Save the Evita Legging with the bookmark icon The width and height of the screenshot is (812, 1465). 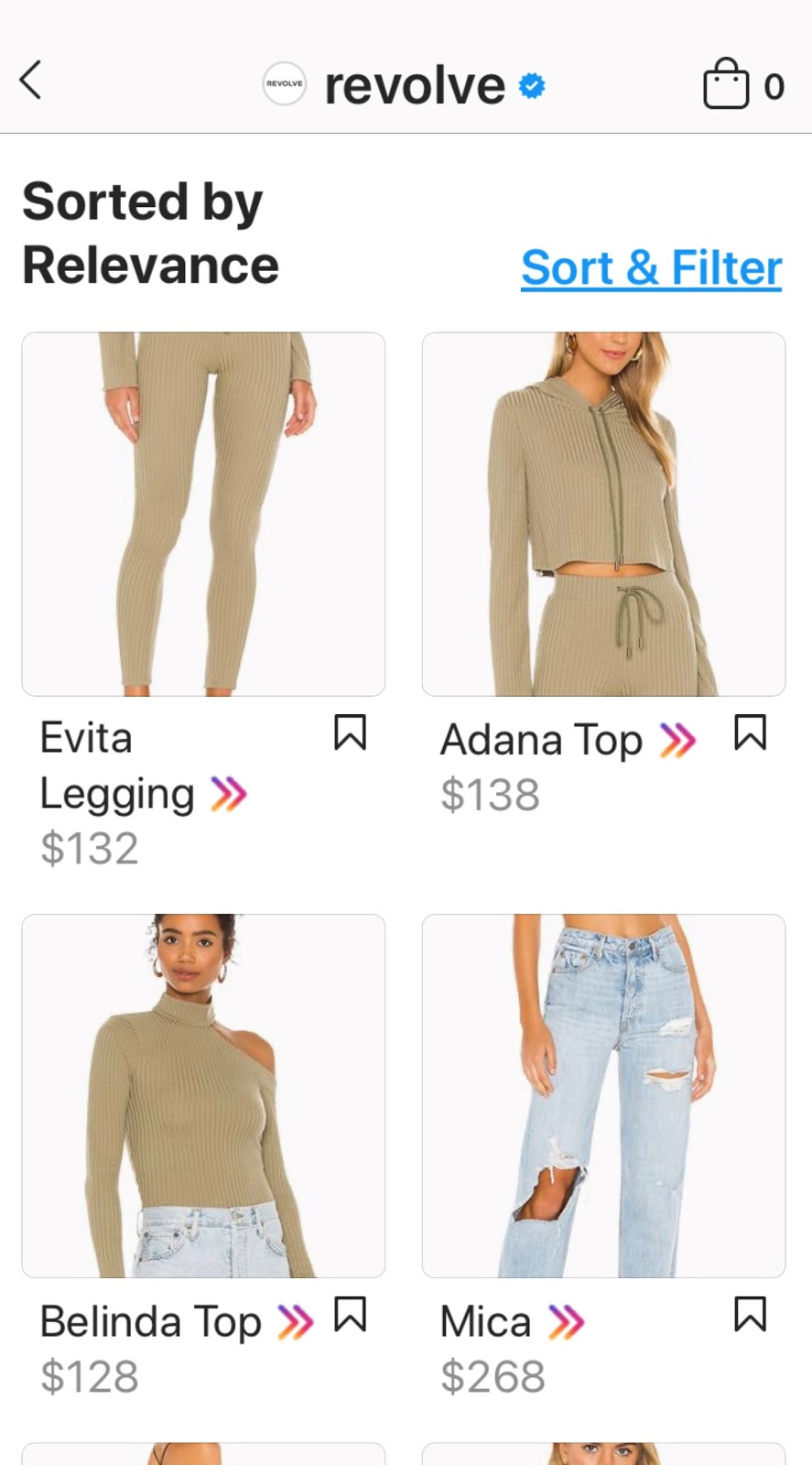point(352,732)
